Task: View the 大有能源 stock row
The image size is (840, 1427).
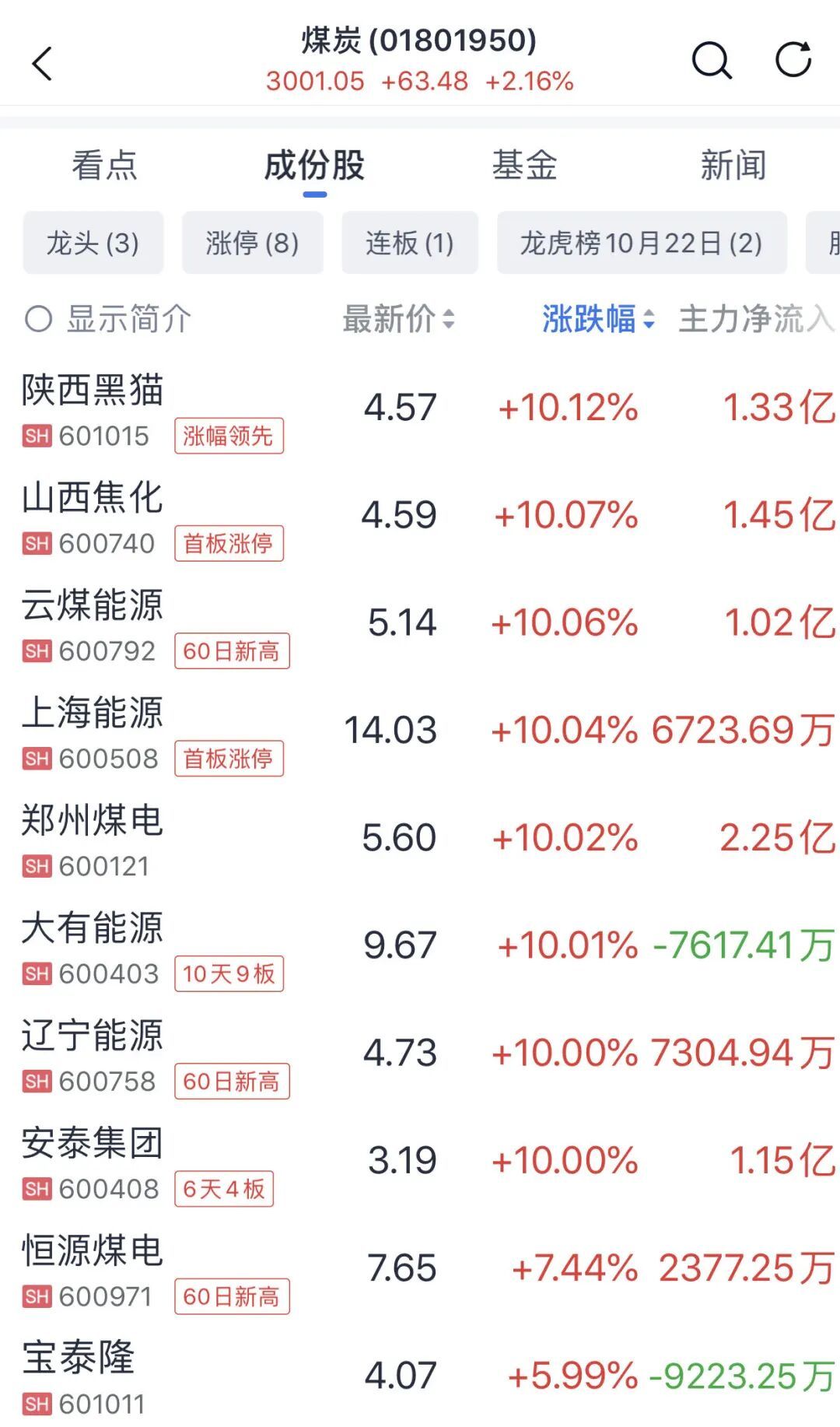Action: pyautogui.click(x=93, y=929)
